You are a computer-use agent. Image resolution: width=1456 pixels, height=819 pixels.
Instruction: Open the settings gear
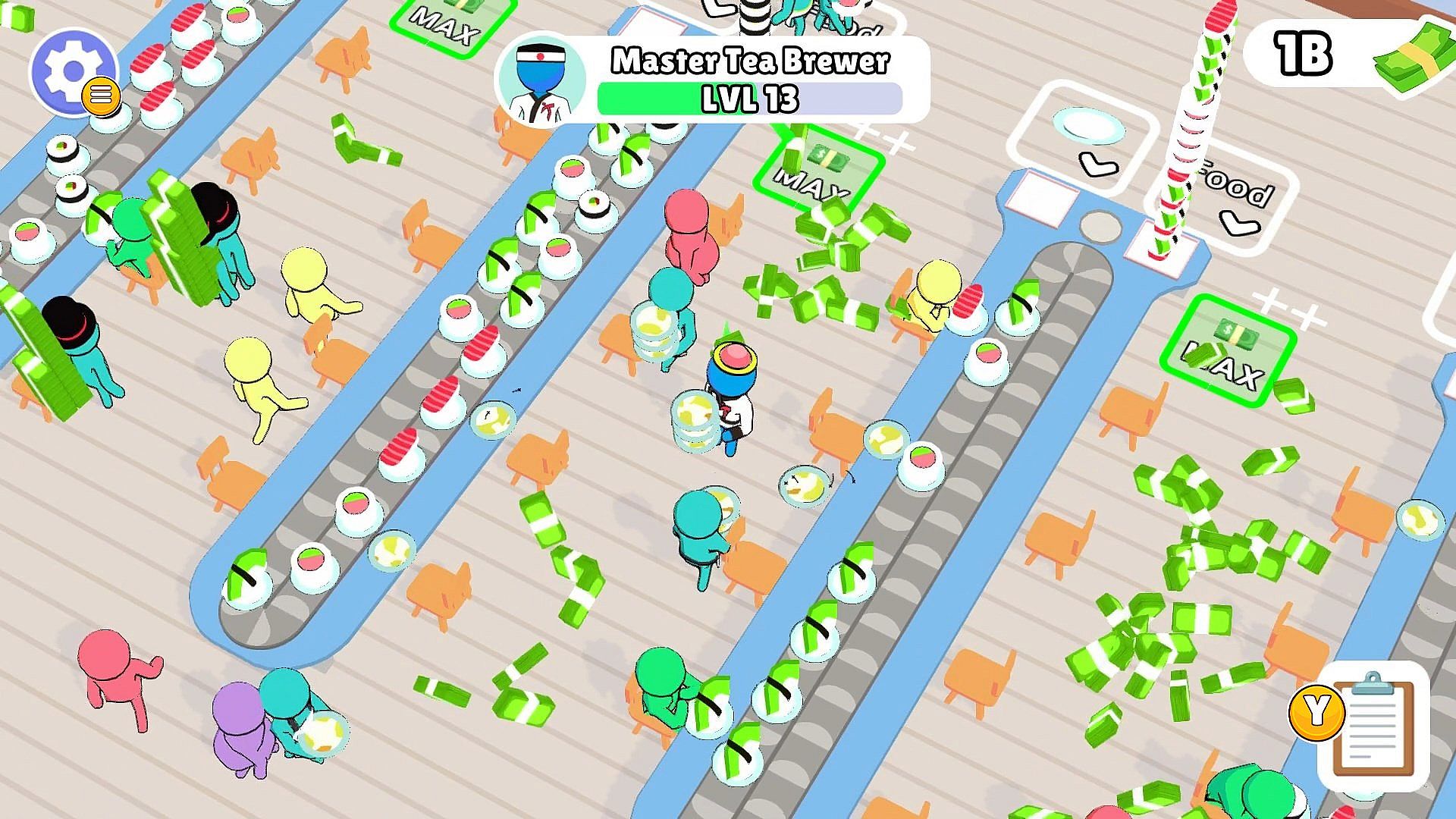pyautogui.click(x=72, y=72)
